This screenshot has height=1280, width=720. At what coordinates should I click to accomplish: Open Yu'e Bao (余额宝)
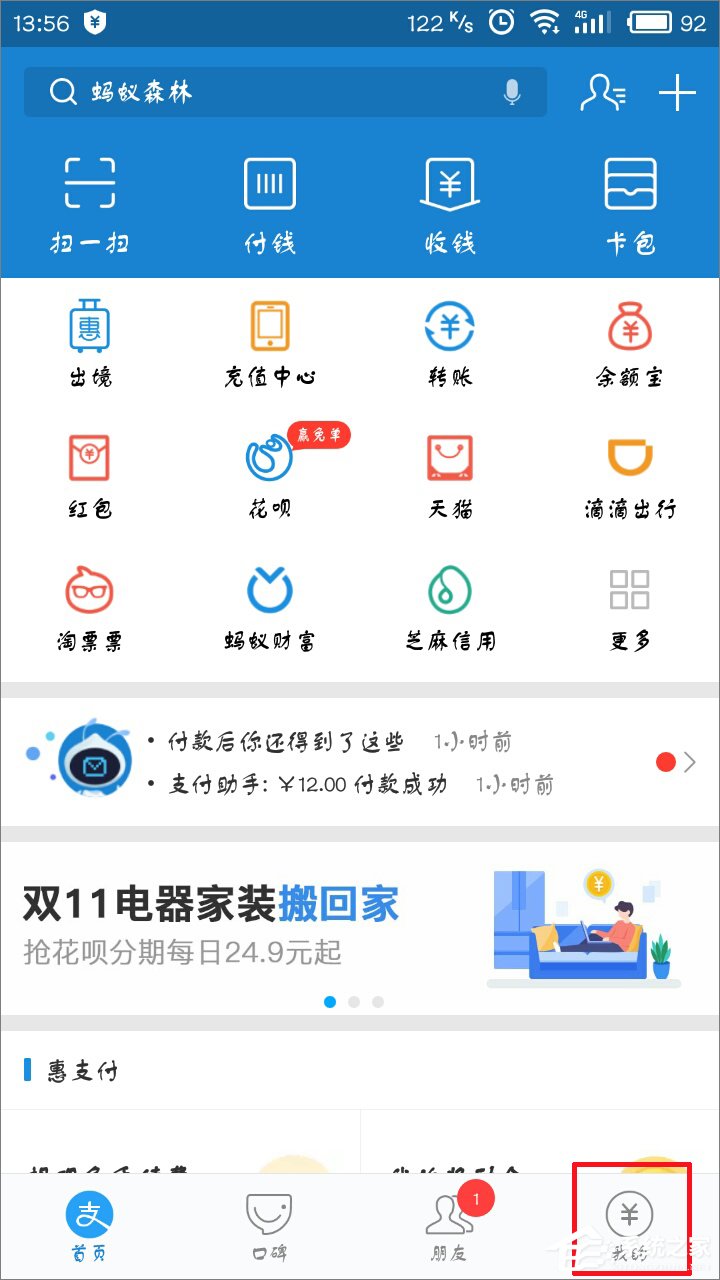click(630, 340)
